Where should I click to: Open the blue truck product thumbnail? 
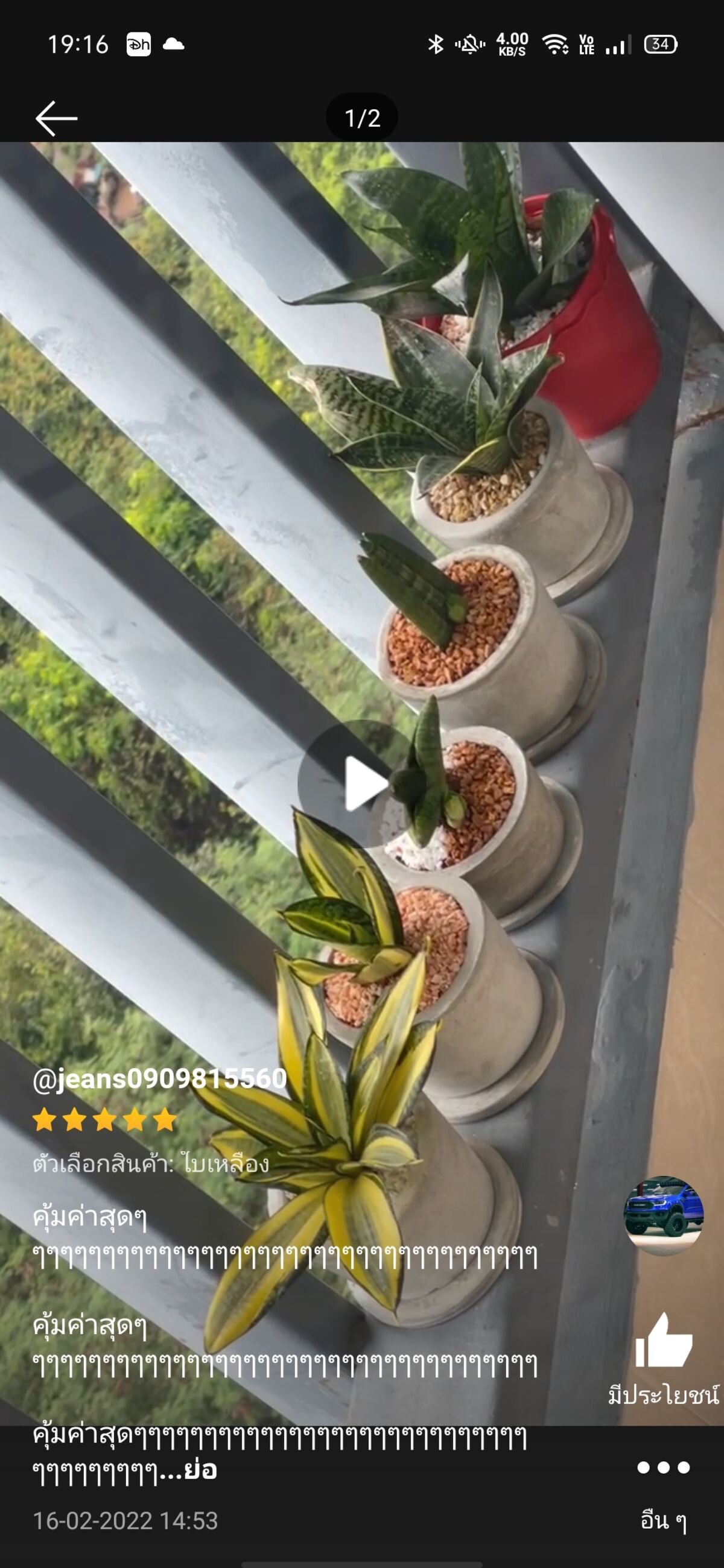click(x=663, y=1215)
